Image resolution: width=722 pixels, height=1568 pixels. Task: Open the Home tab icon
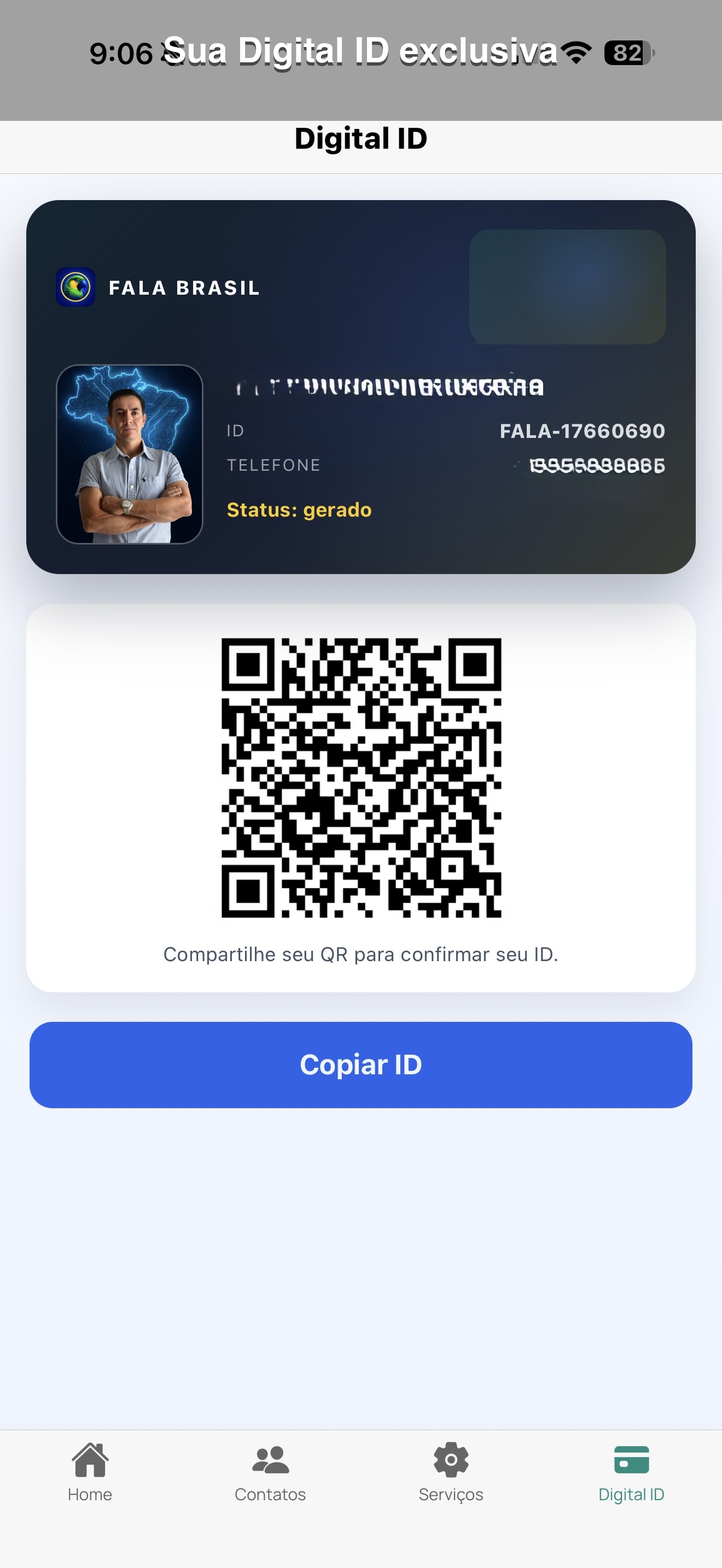[90, 1466]
